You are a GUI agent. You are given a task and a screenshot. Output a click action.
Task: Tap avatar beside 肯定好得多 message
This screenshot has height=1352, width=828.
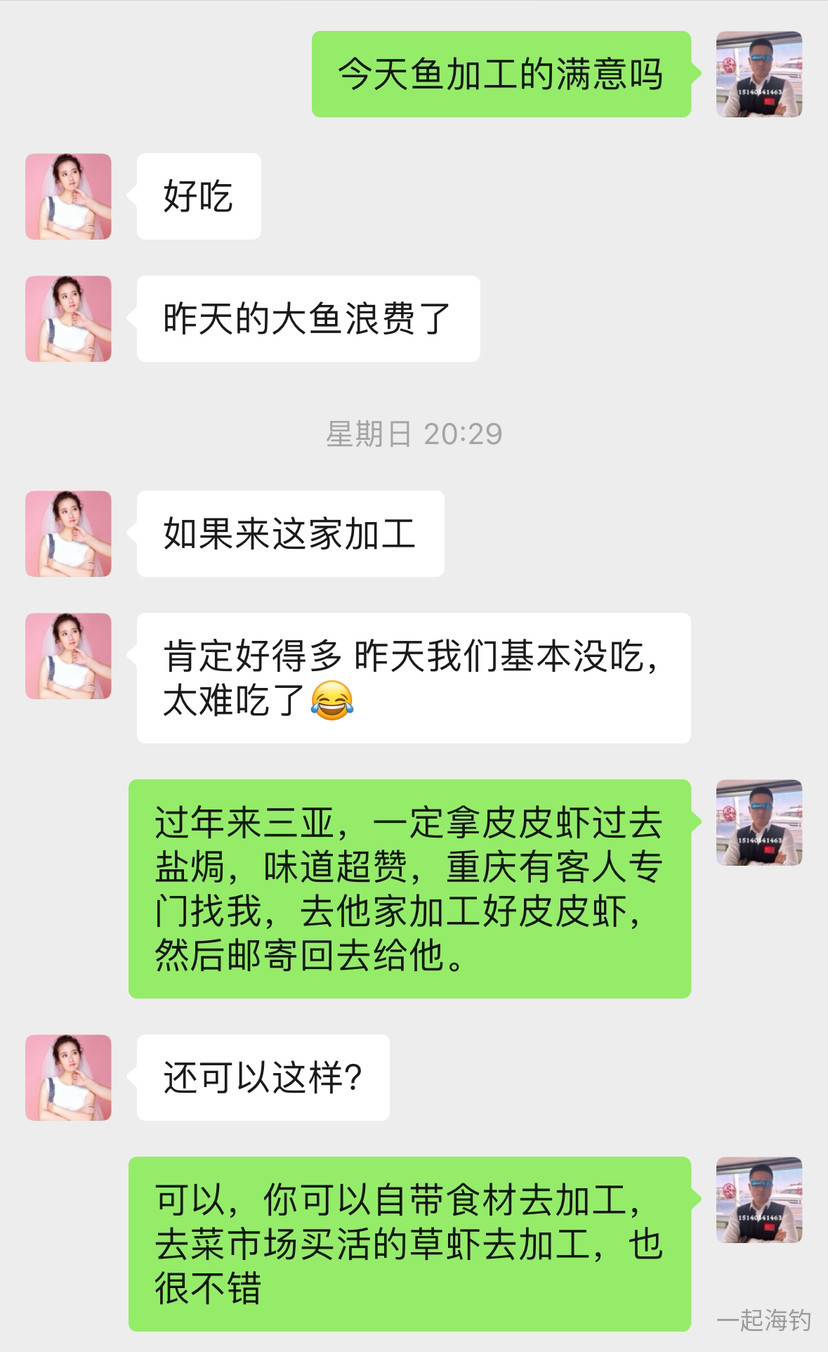click(x=68, y=656)
